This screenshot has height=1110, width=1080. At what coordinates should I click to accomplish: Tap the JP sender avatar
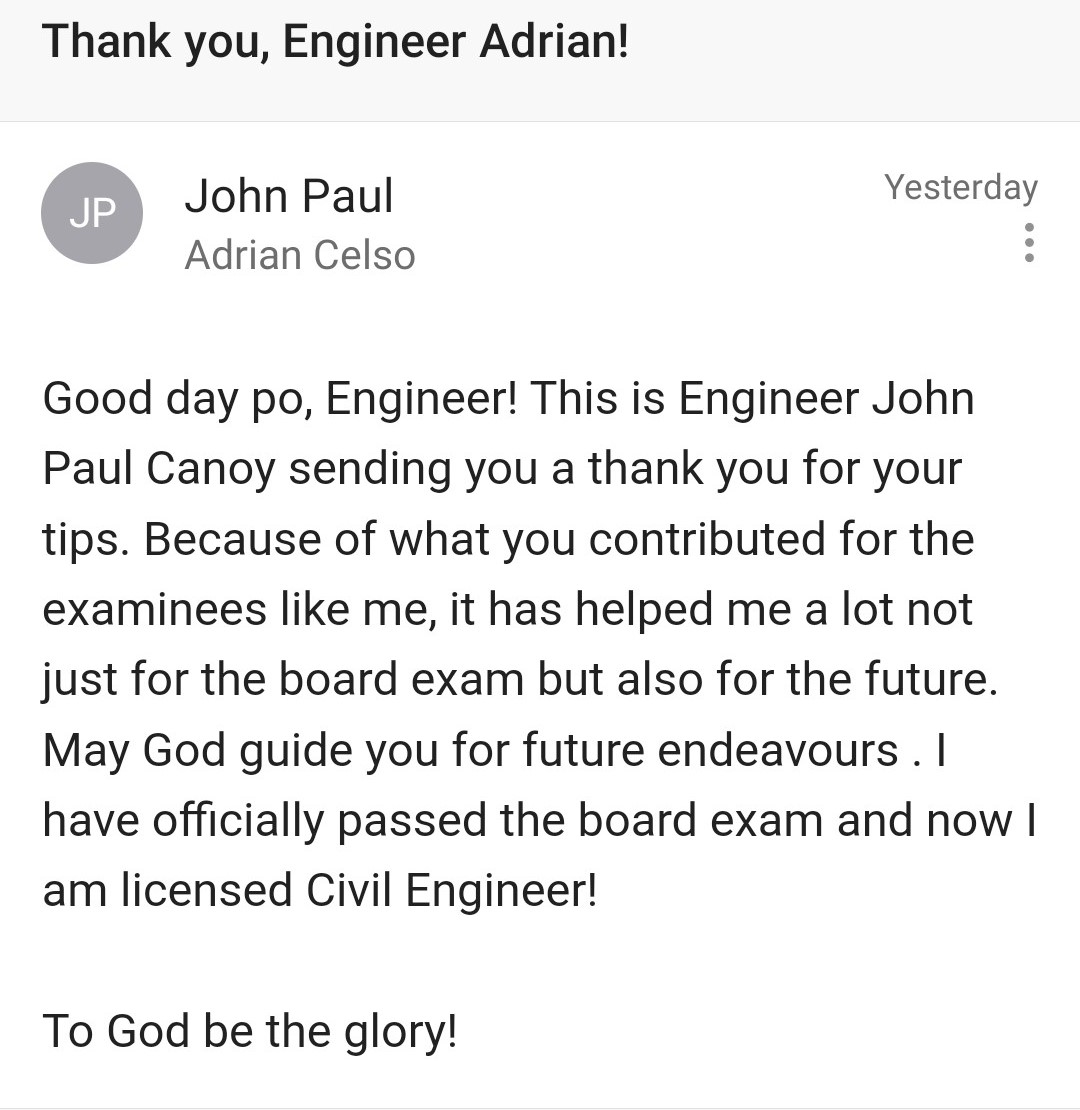pyautogui.click(x=92, y=213)
